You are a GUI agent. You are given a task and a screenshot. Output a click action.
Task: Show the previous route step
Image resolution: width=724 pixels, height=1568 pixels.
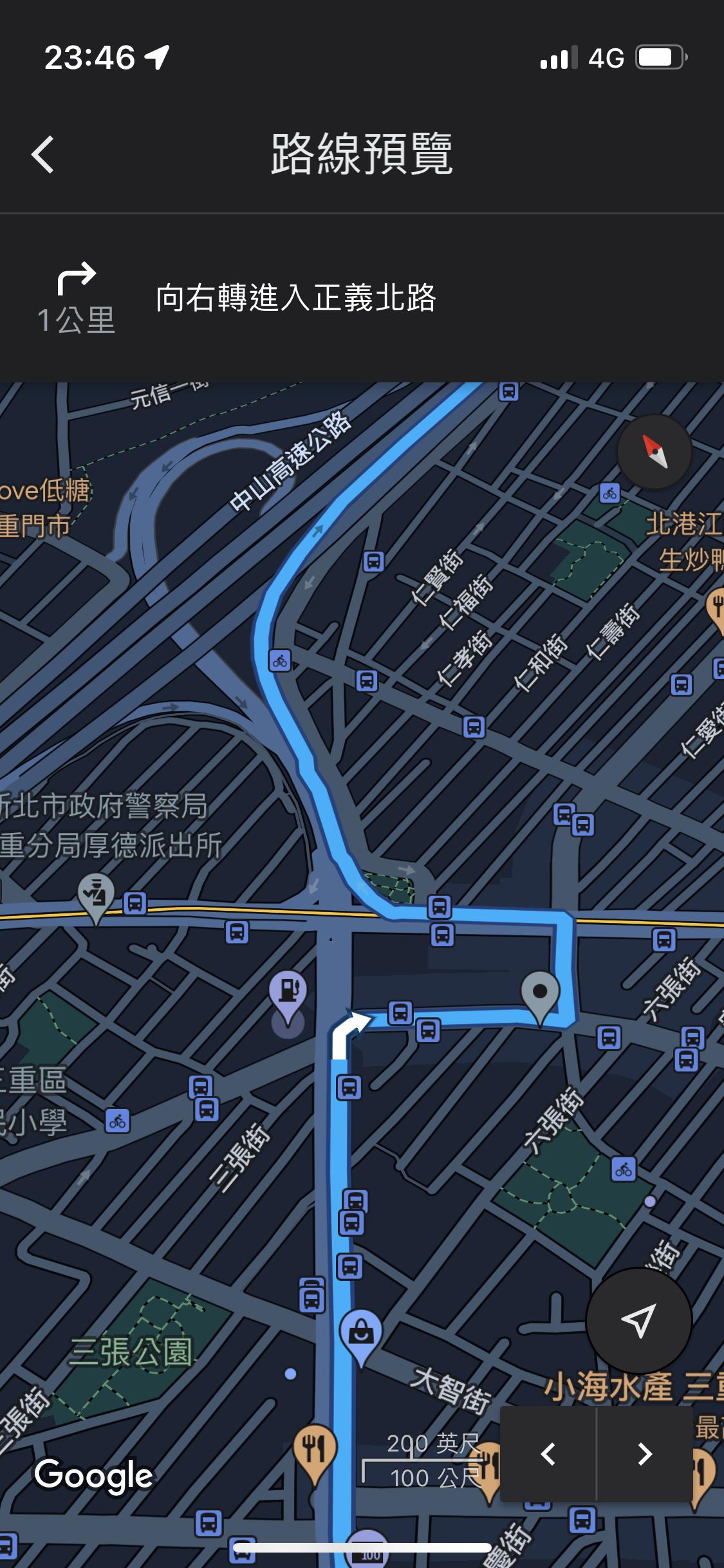548,1454
